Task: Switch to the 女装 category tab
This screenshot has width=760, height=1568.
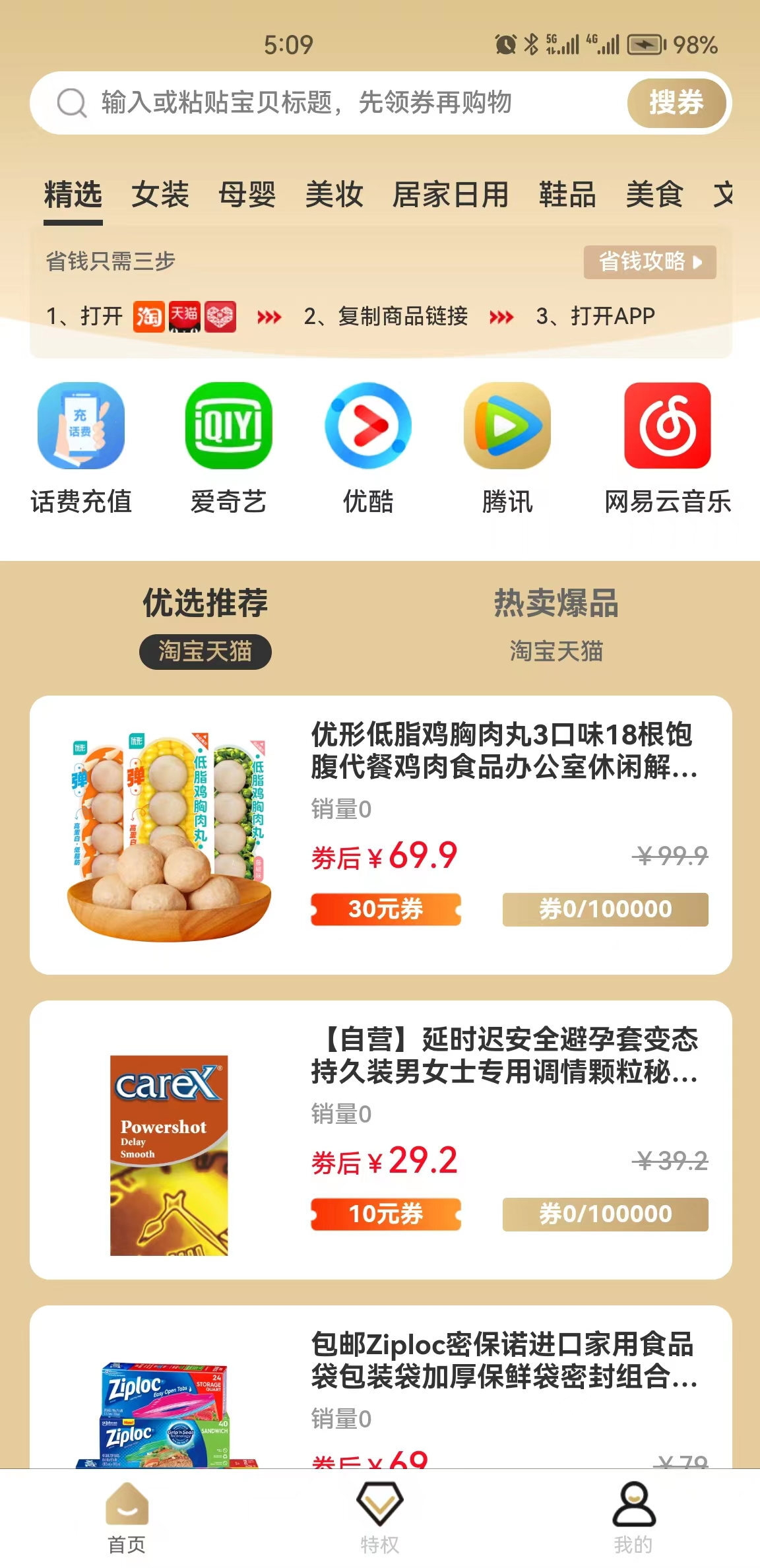Action: [x=160, y=193]
